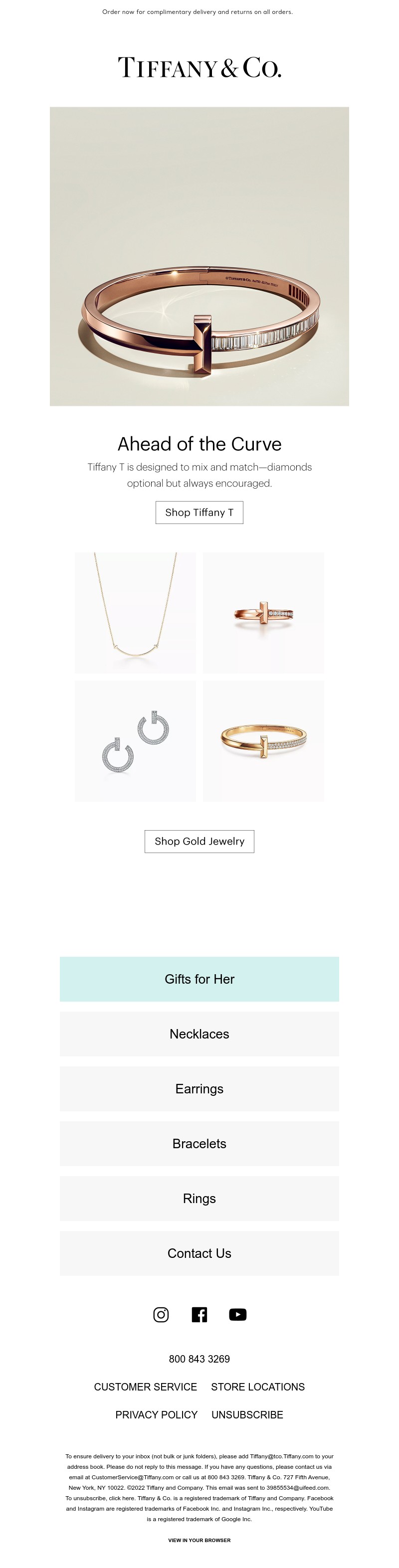Tap the Shop Tiffany T button
Screen dimensions: 399x1568
[199, 512]
